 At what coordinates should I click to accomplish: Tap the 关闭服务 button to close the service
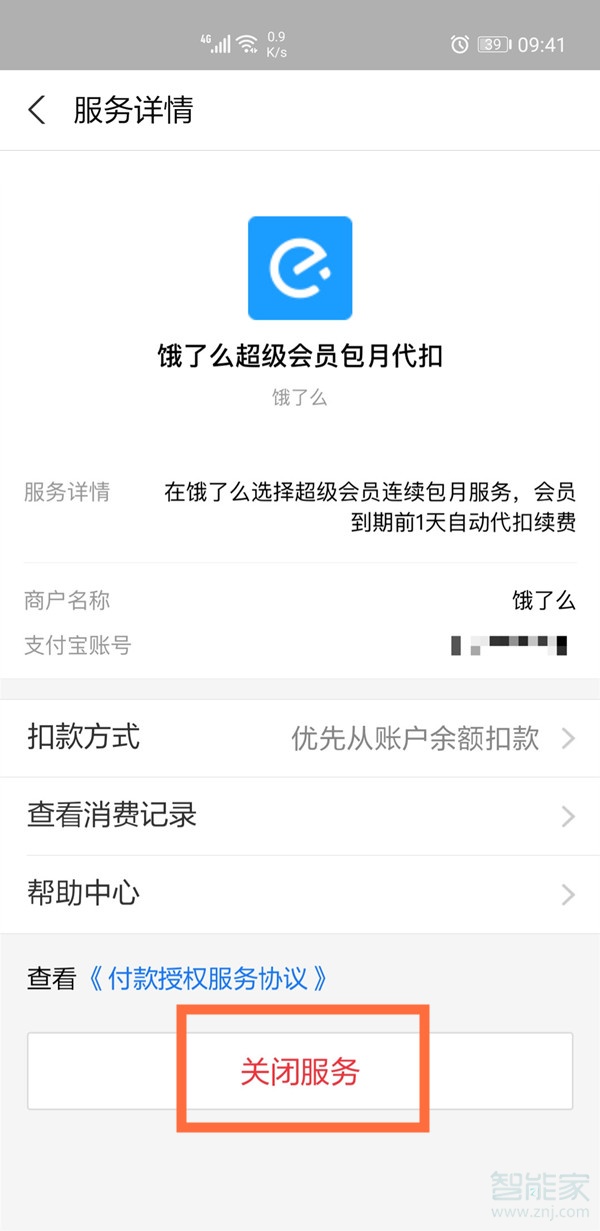click(x=300, y=1071)
